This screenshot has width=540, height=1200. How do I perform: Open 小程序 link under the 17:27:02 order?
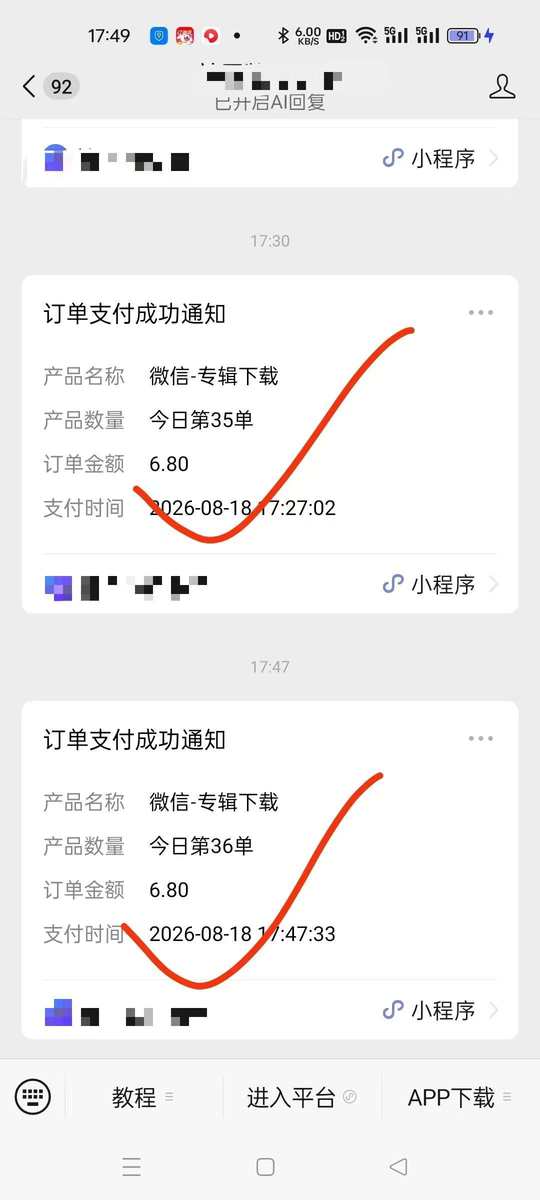pyautogui.click(x=440, y=584)
